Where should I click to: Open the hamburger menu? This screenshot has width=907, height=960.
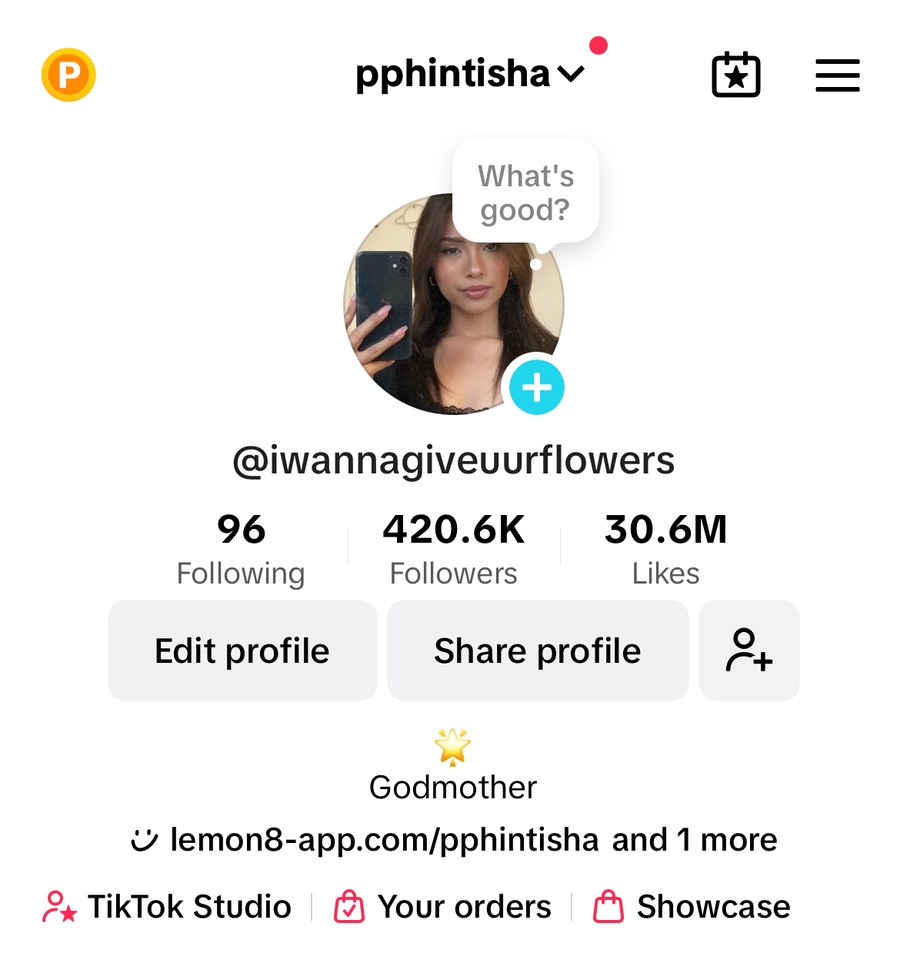click(x=837, y=75)
